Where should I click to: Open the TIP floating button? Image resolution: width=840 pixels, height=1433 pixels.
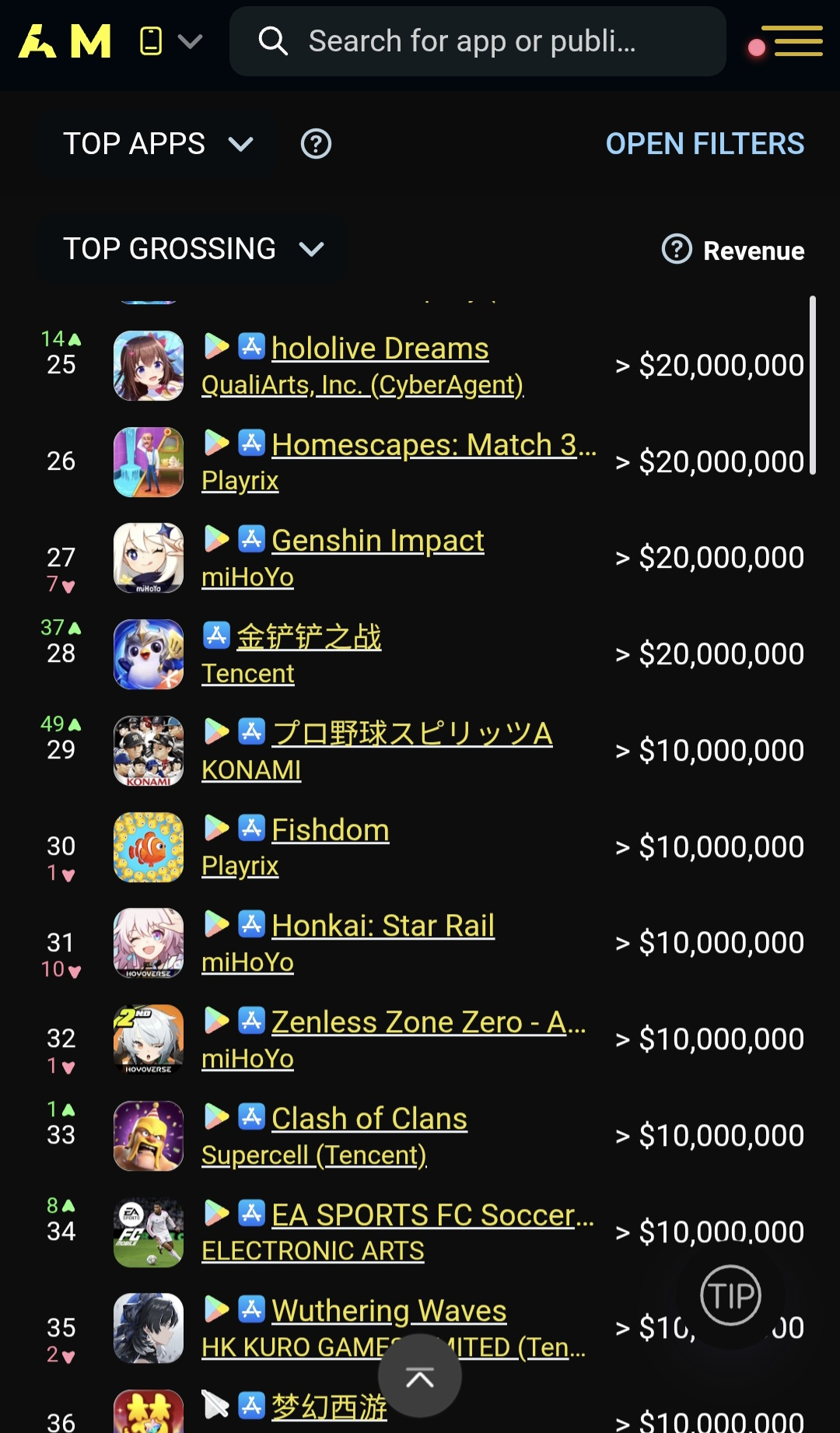[730, 1295]
